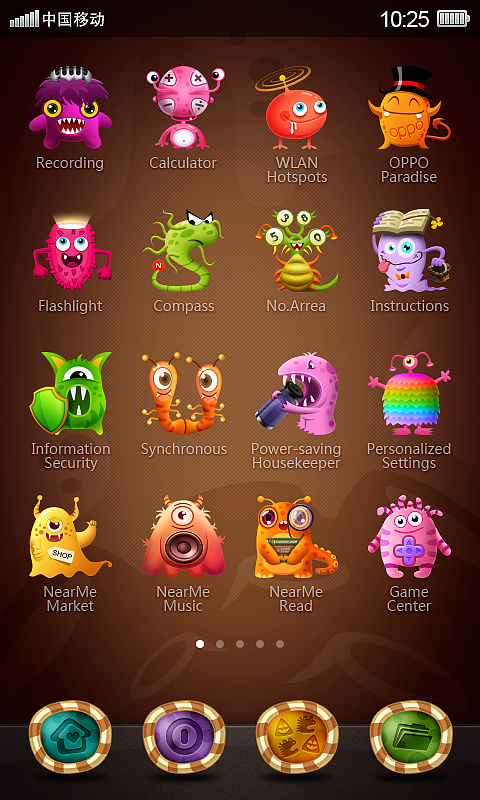
Task: Jump to the second home page dot
Action: pos(220,644)
